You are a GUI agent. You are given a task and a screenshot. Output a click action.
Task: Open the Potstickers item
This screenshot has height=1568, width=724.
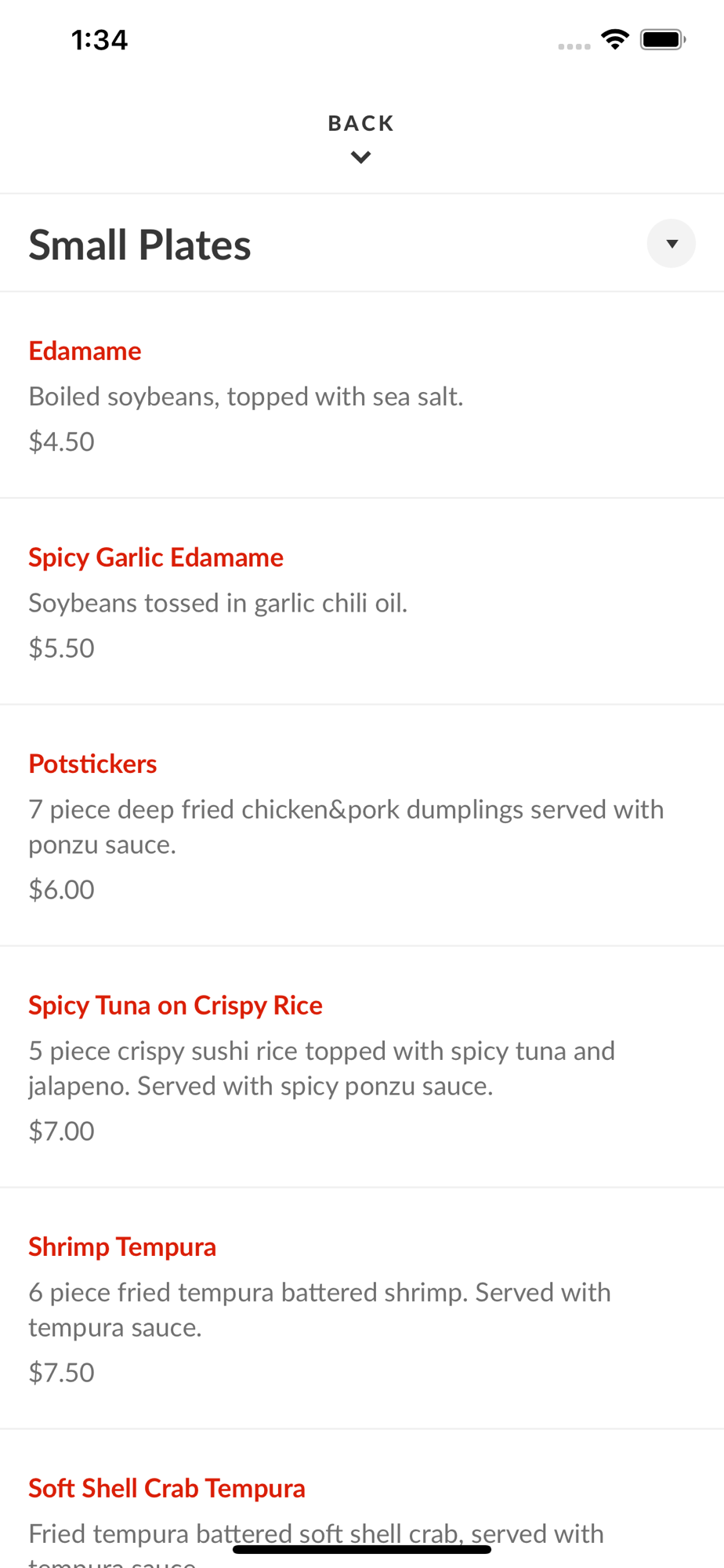(x=362, y=826)
